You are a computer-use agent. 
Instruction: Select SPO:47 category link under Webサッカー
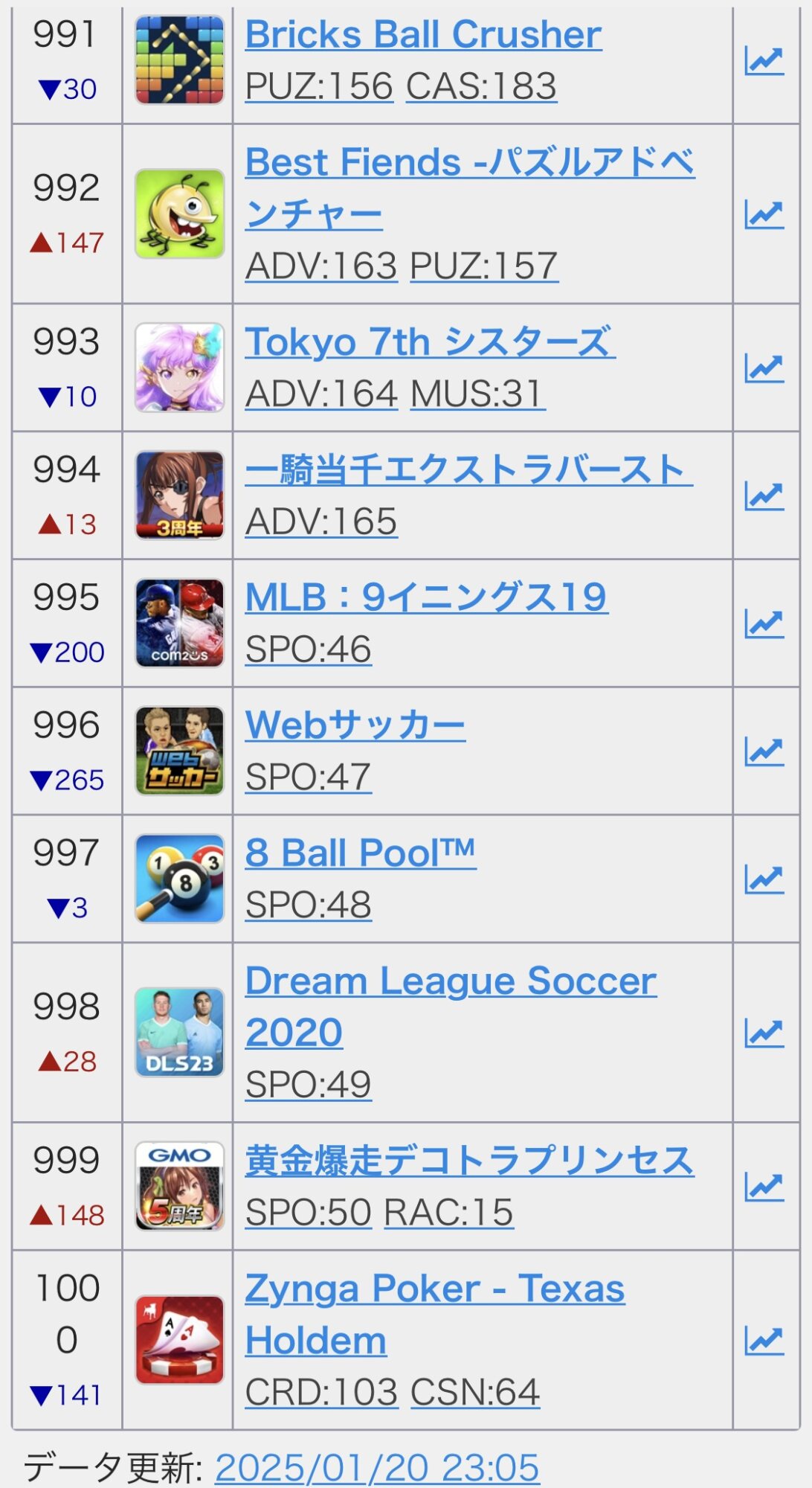point(309,777)
